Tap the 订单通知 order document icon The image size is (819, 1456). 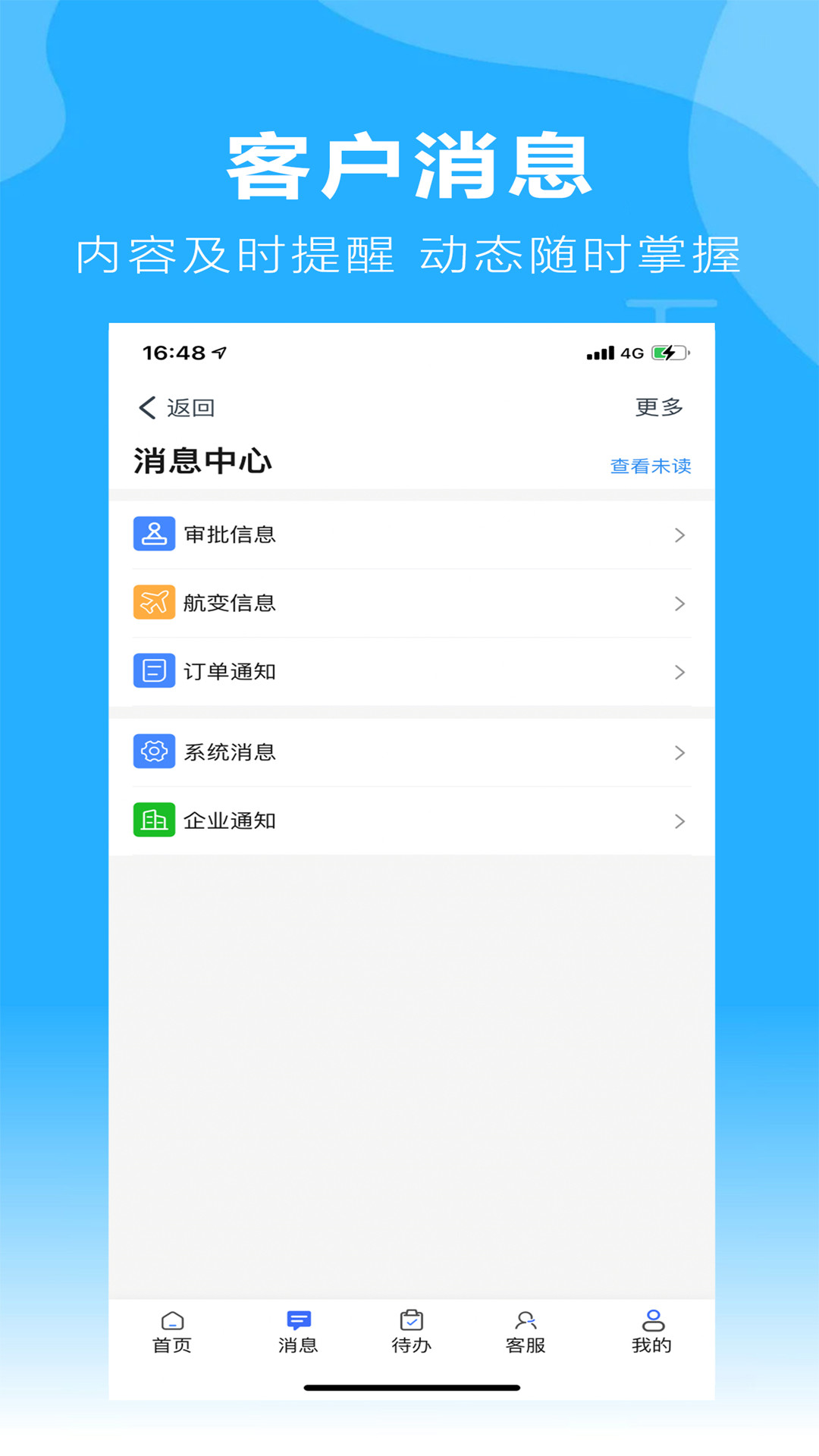[x=154, y=671]
